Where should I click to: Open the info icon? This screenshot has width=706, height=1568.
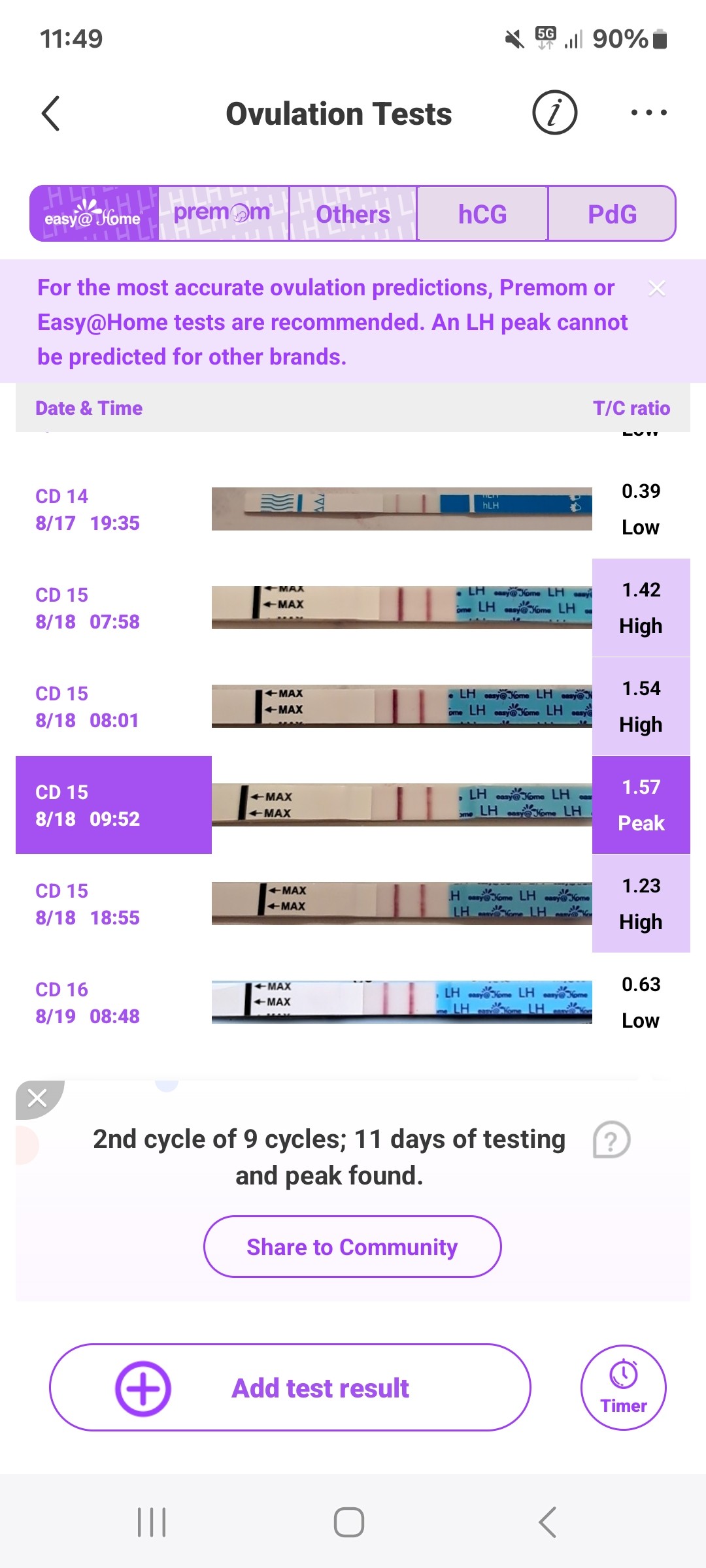click(x=554, y=112)
